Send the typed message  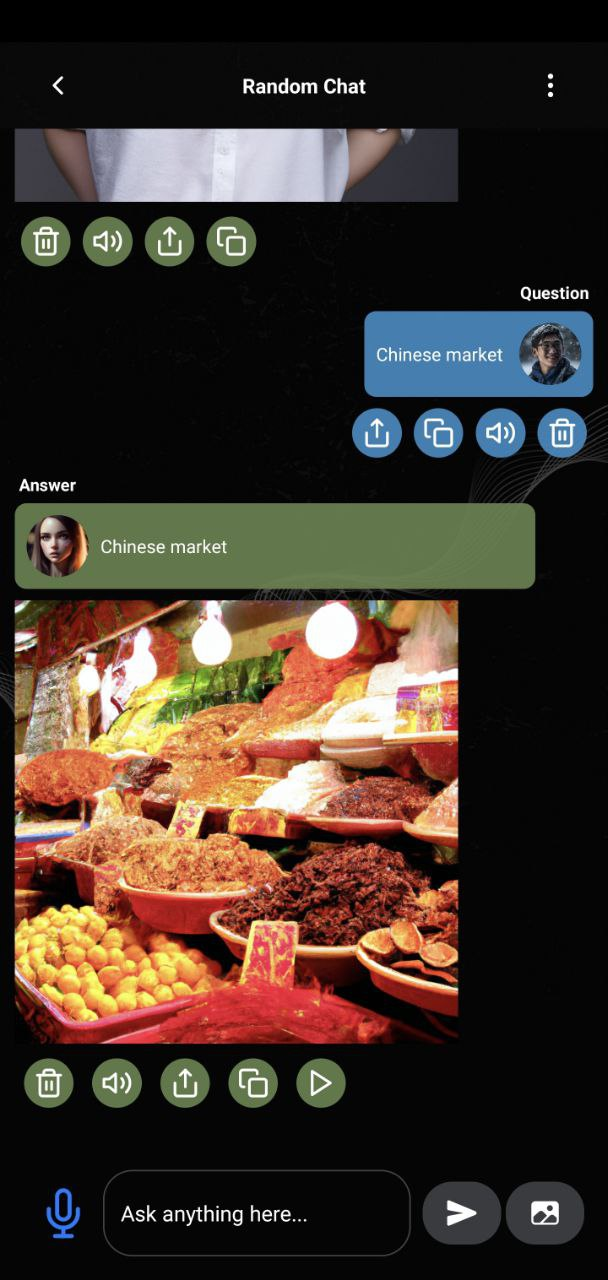point(461,1213)
